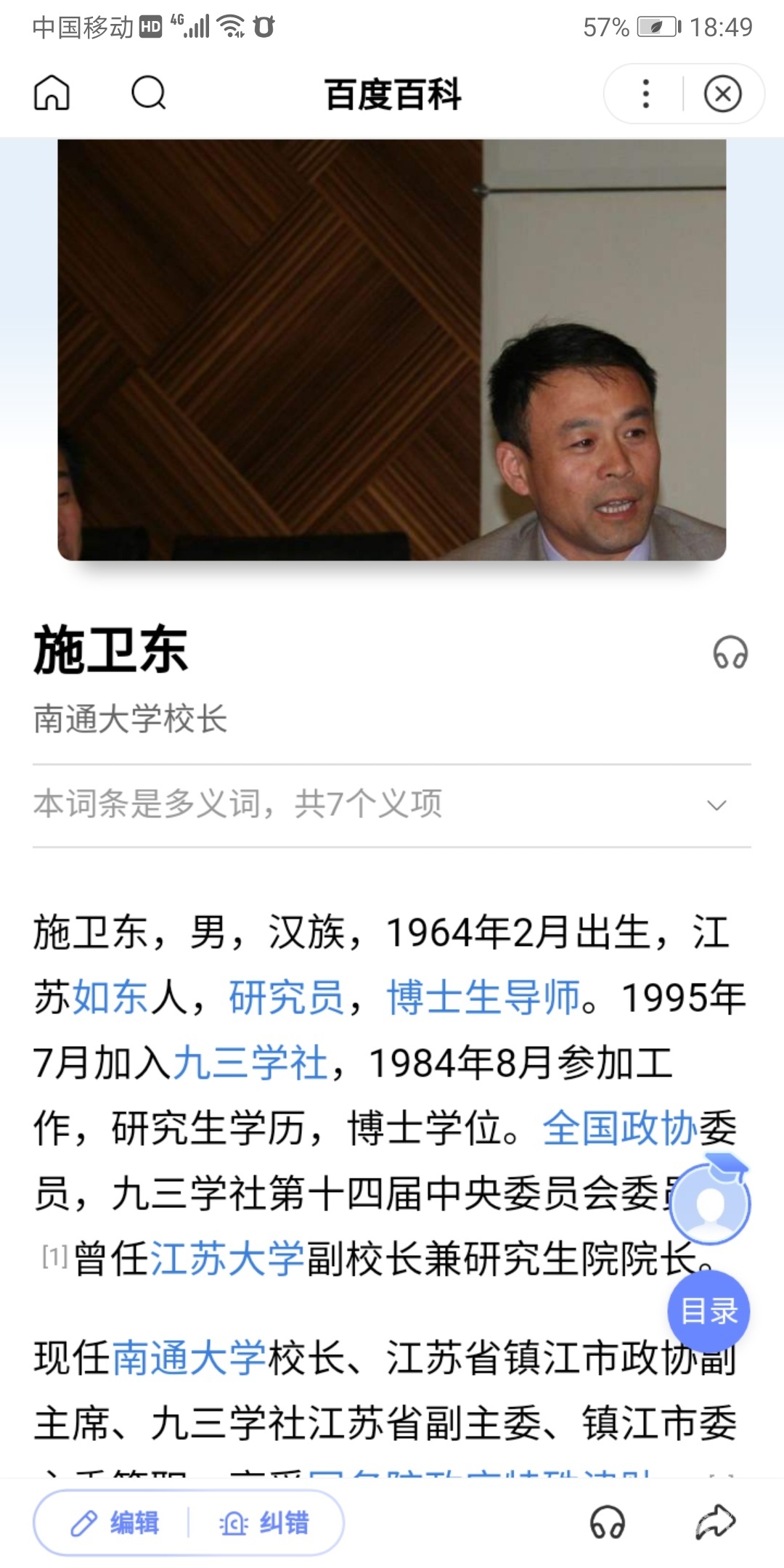Expand the 本词条是多义词 disambiguation list
Image resolution: width=784 pixels, height=1568 pixels.
716,805
